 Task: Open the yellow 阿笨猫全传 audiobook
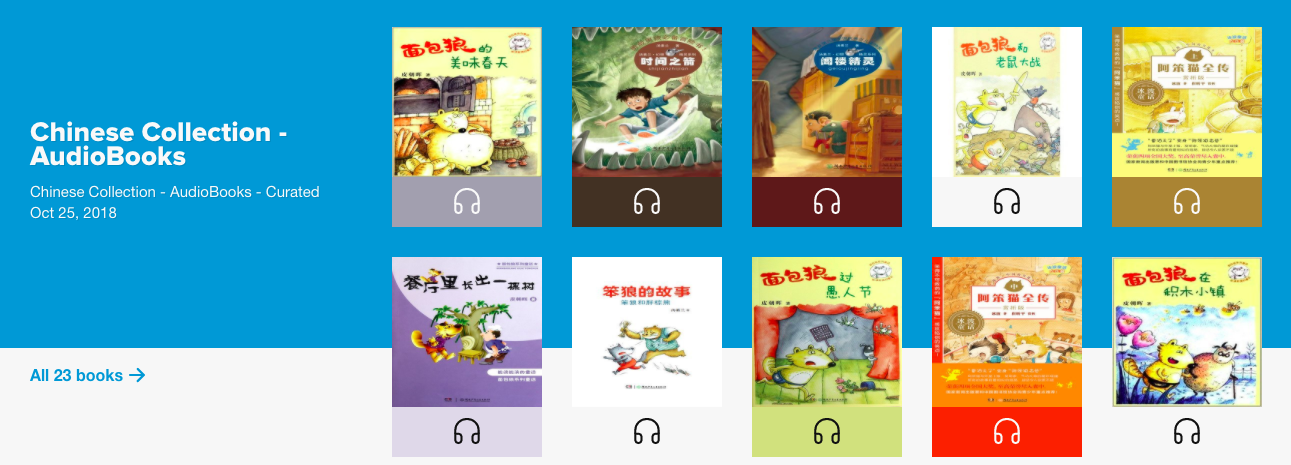(x=1187, y=103)
